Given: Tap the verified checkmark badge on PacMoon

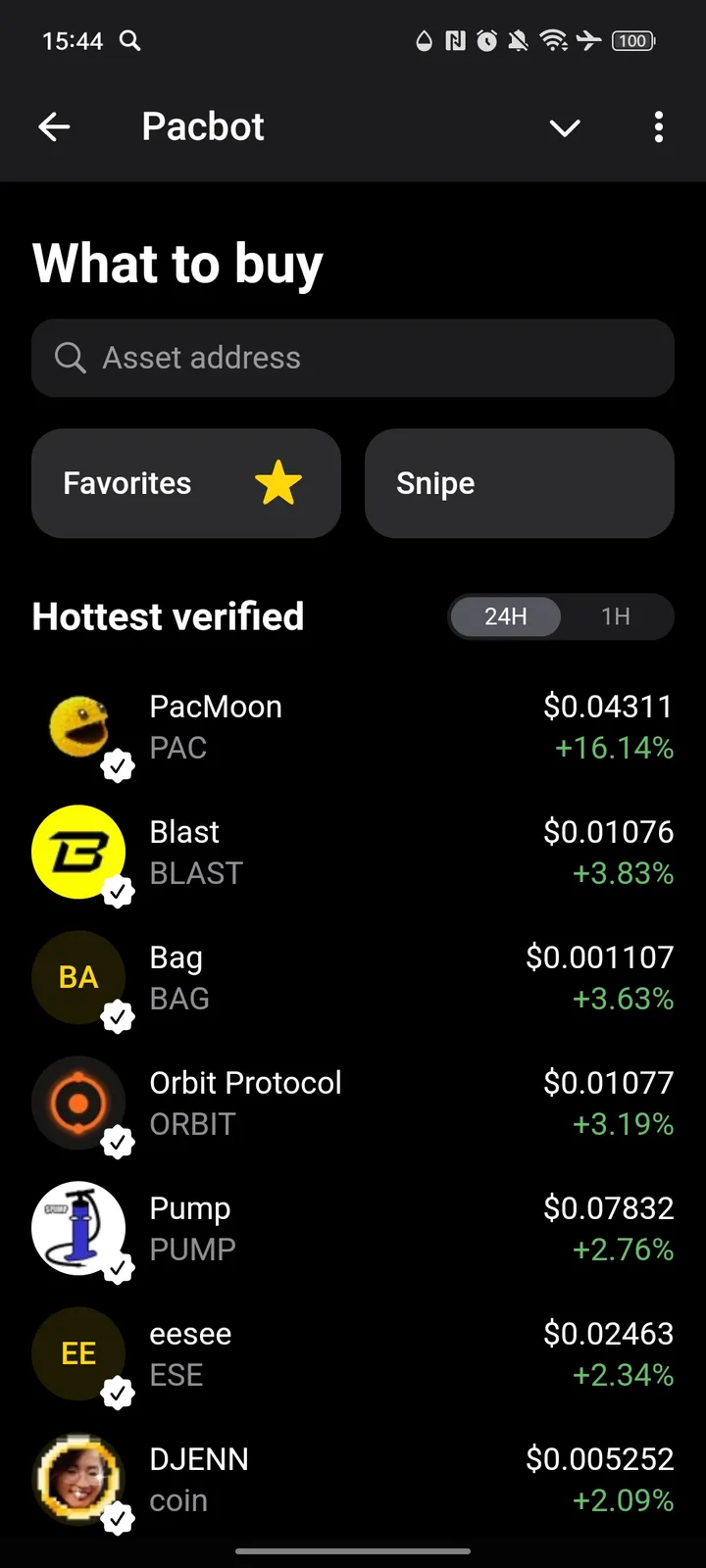Looking at the screenshot, I should pos(120,766).
